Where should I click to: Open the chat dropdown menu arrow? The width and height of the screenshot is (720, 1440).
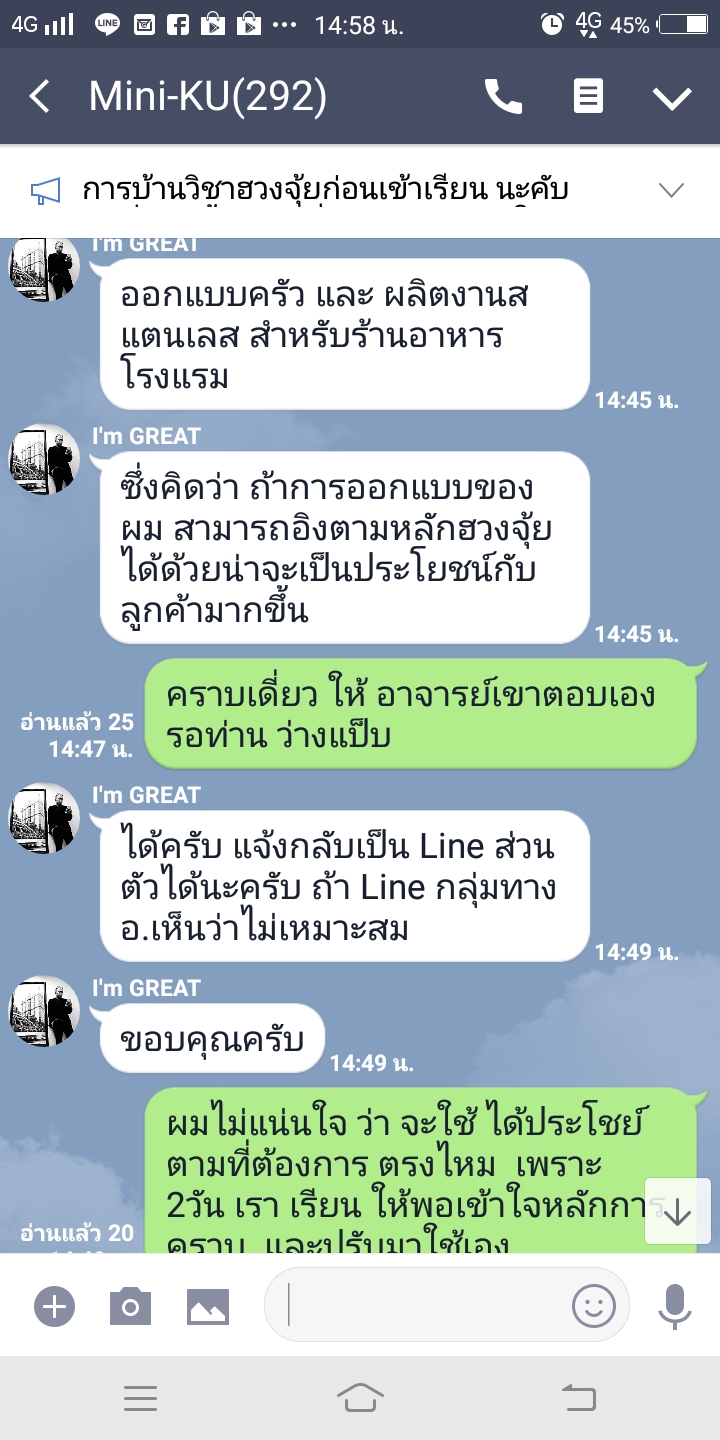(x=672, y=97)
